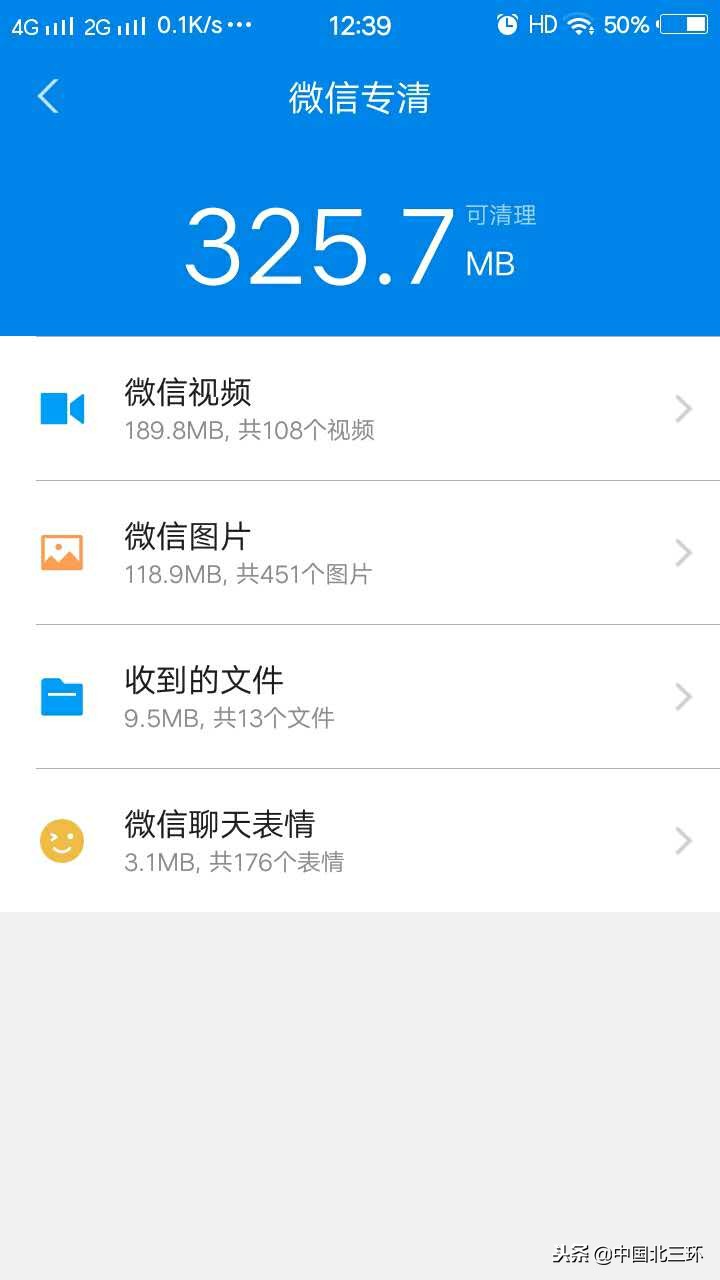Tap the blue folder icon for received files
Image resolution: width=720 pixels, height=1280 pixels.
(x=61, y=696)
